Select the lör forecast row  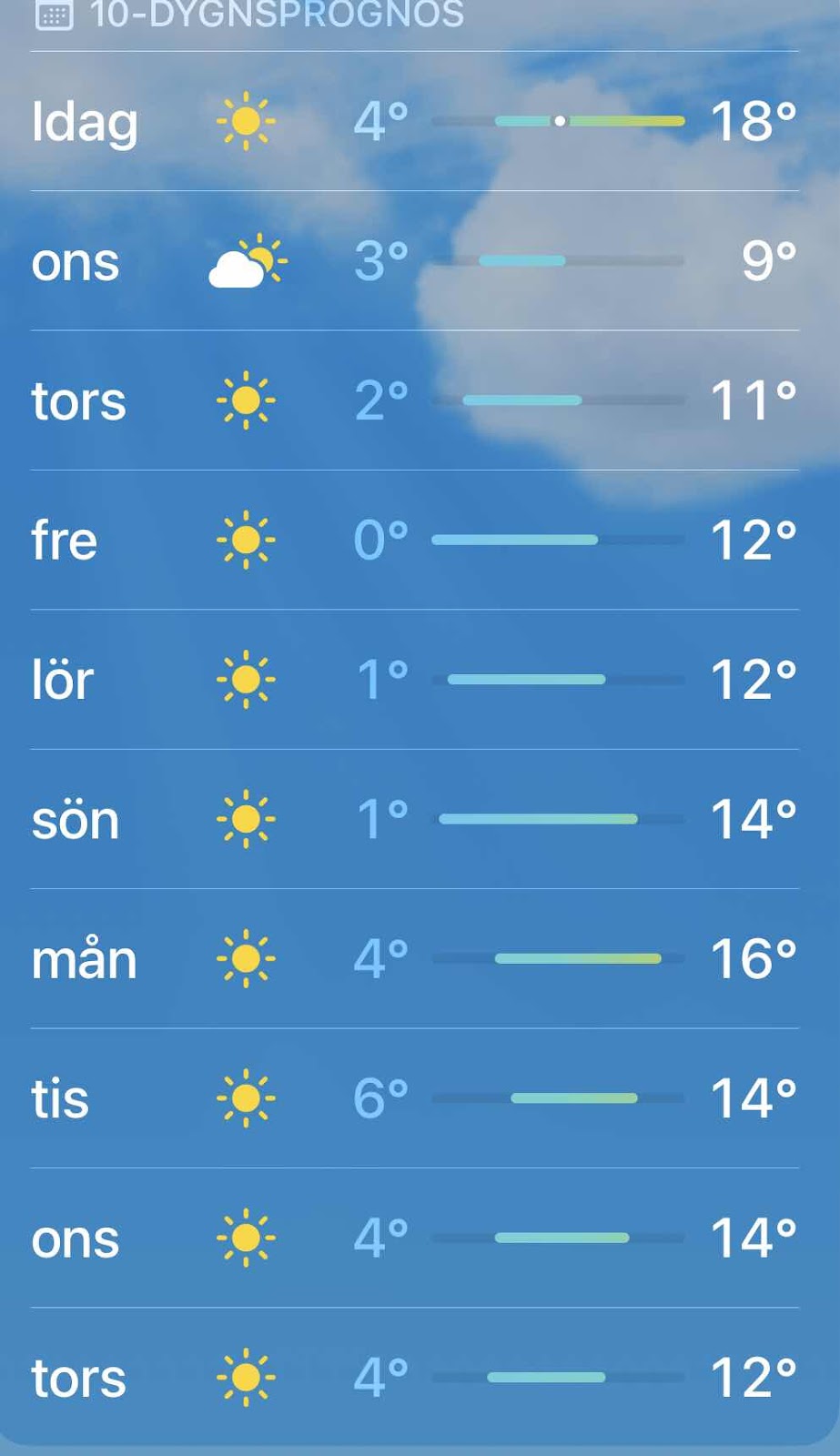(x=414, y=680)
